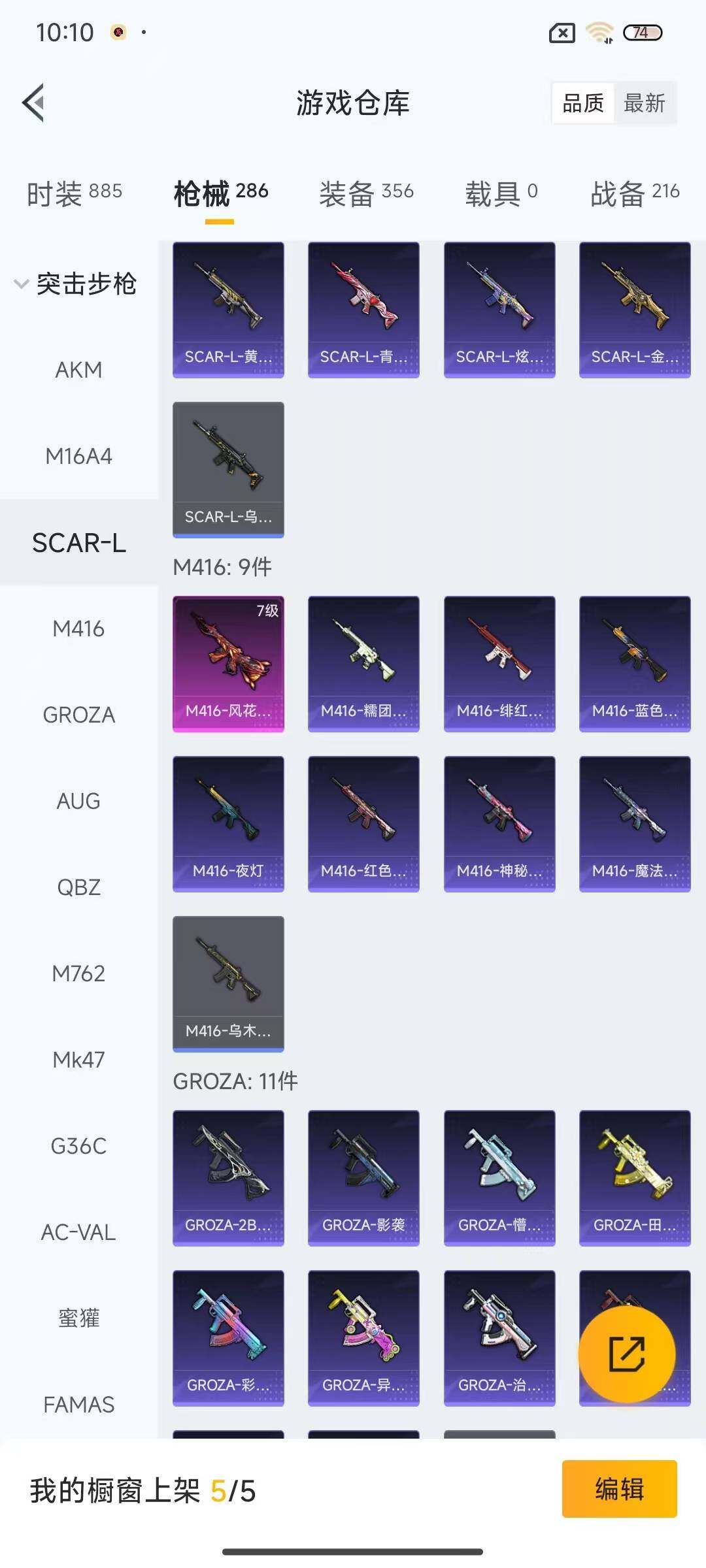Choose M762 in the weapon list

click(x=78, y=973)
